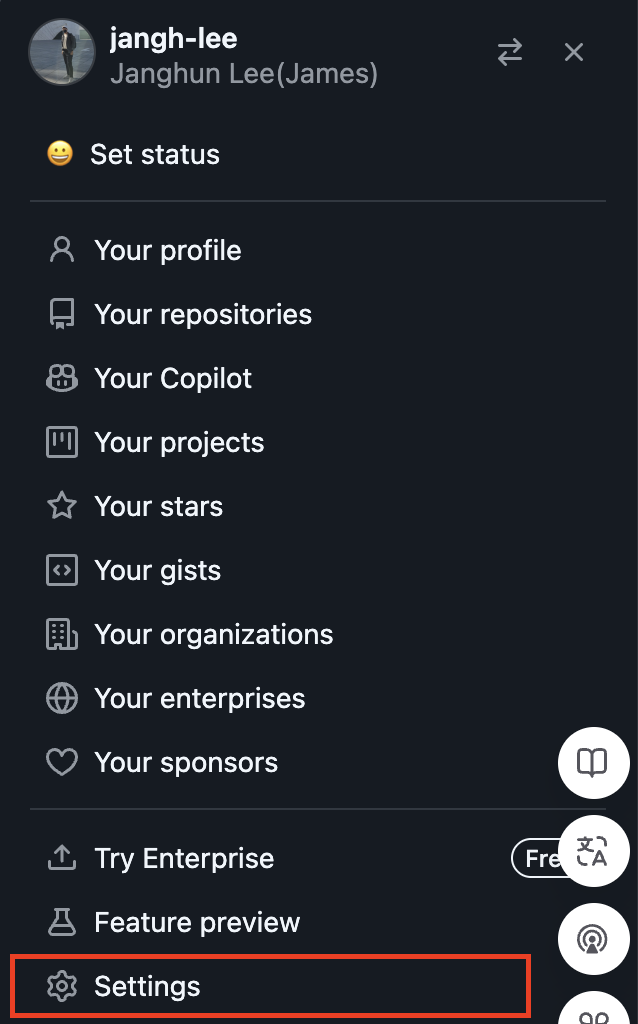This screenshot has height=1024, width=638.
Task: Open Your sponsors
Action: click(x=185, y=762)
